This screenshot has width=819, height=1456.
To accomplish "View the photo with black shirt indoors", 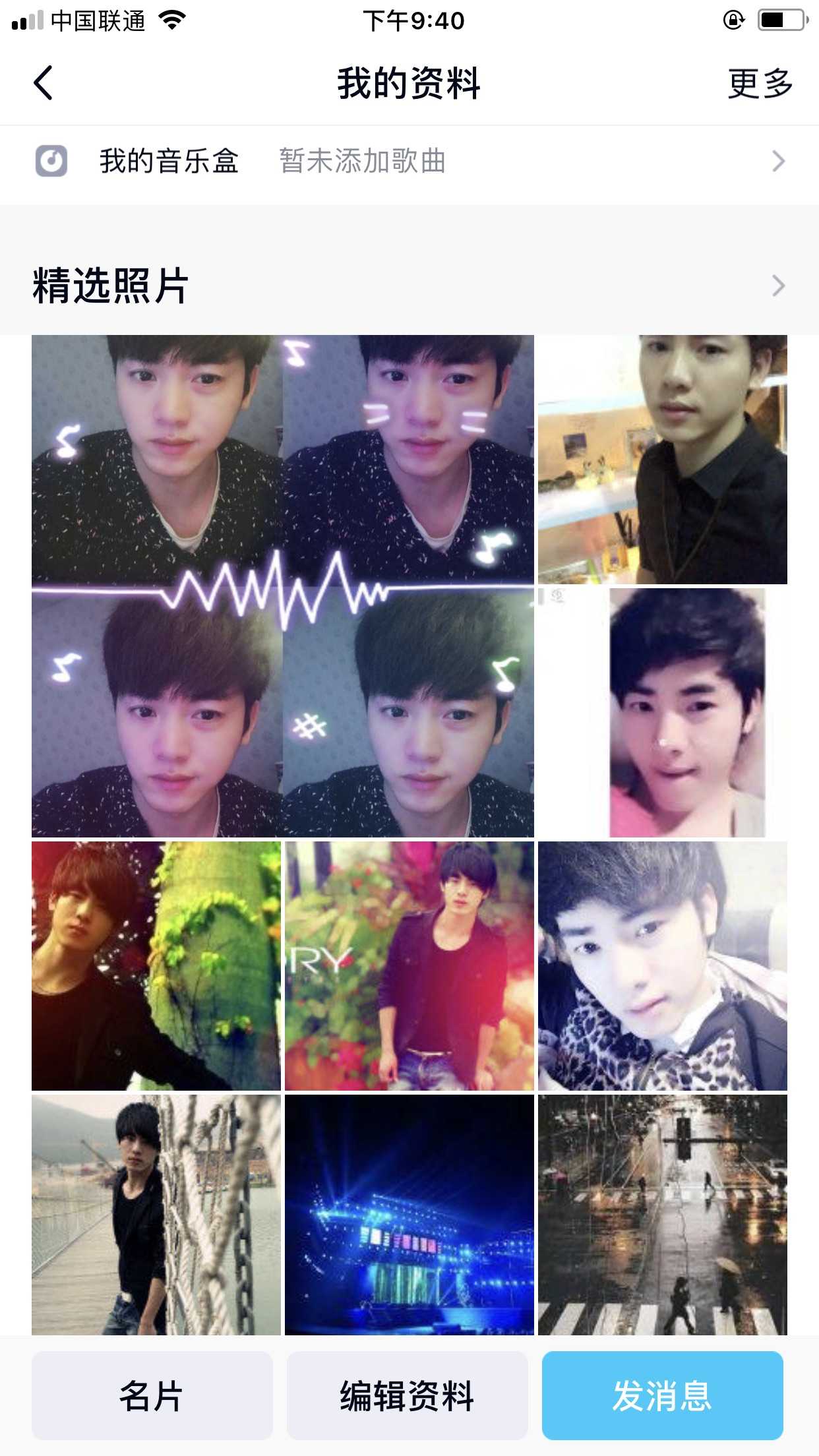I will coord(662,460).
